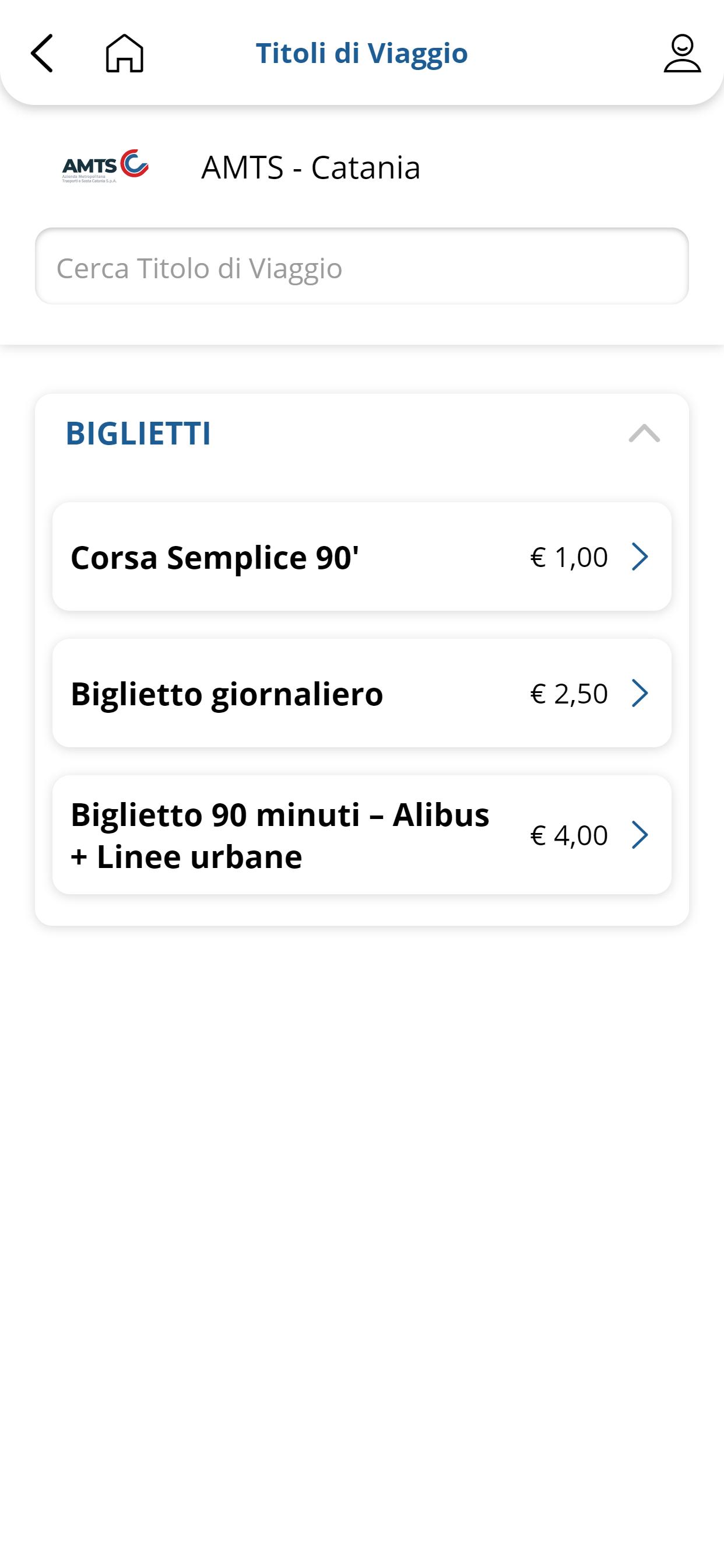The height and width of the screenshot is (1568, 724).
Task: Open the user profile icon
Action: [682, 53]
